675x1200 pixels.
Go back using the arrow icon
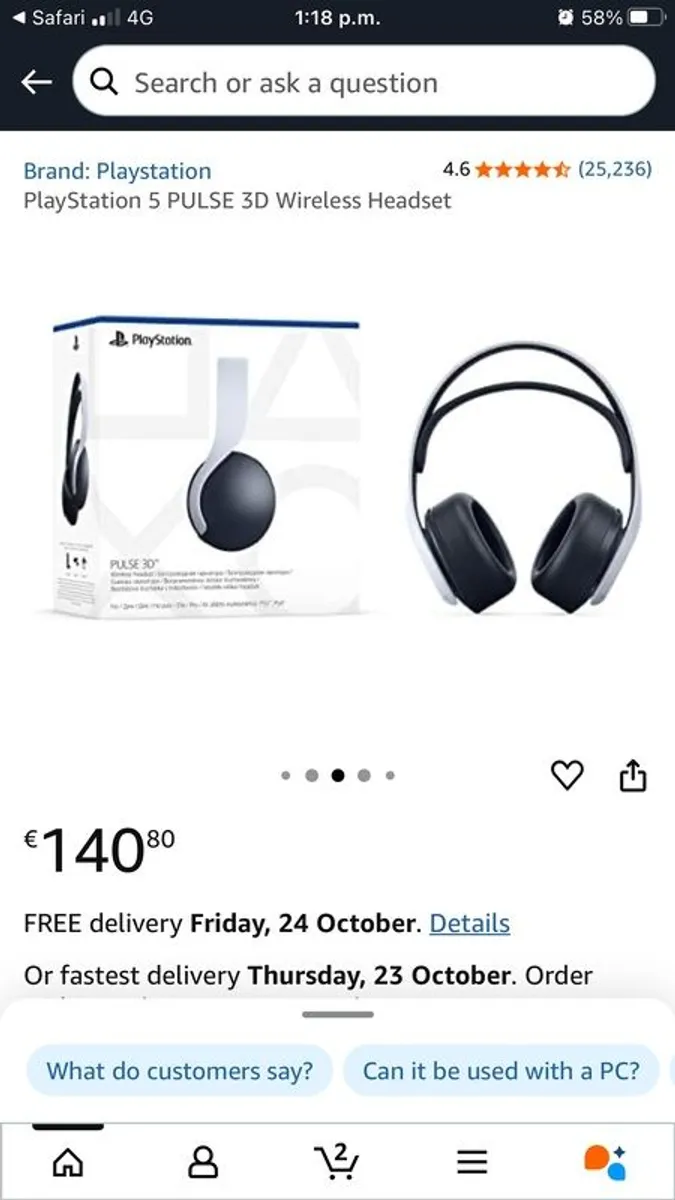[x=36, y=82]
